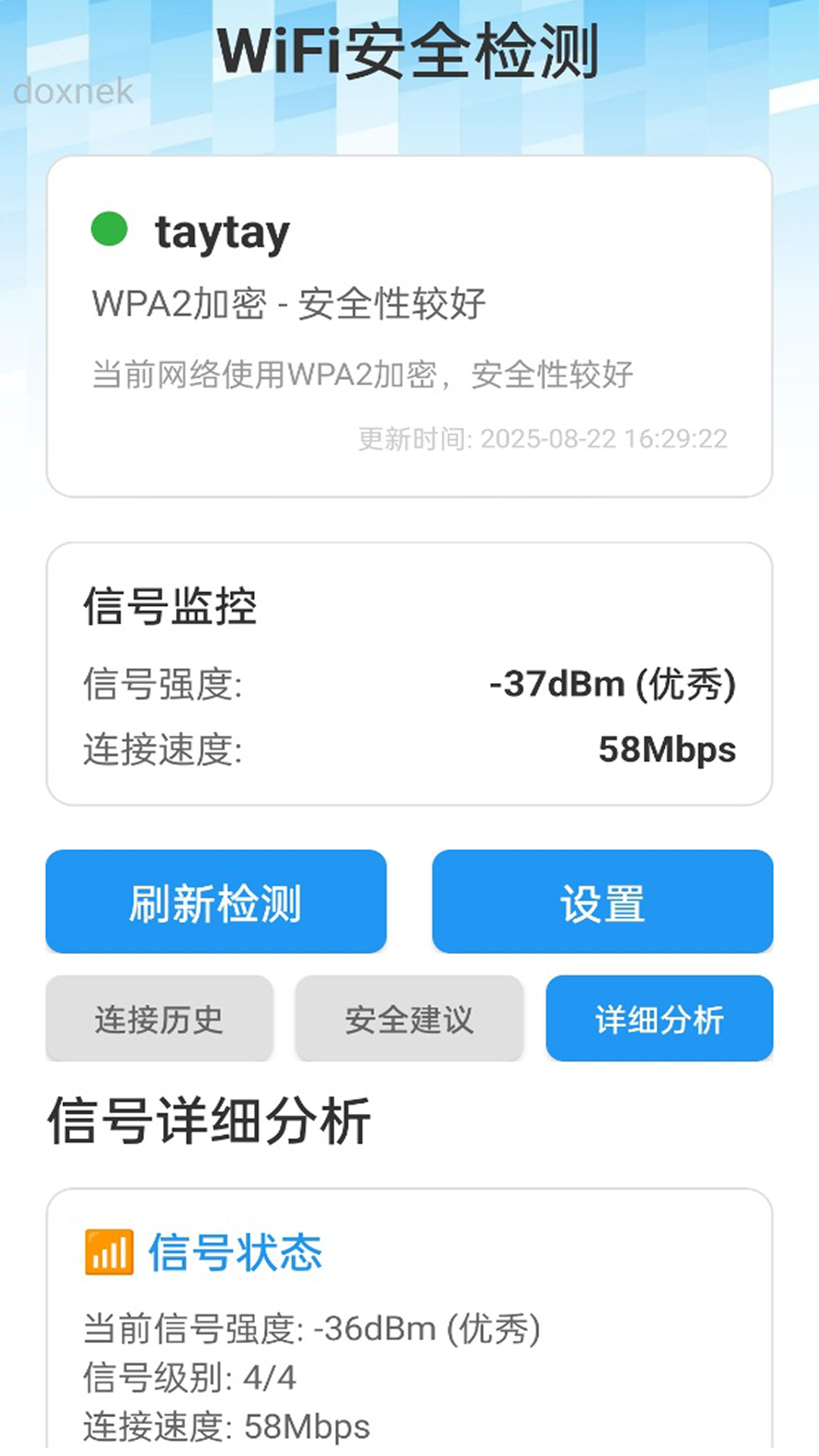Viewport: 819px width, 1456px height.
Task: Tap the -37dBm signal strength value
Action: [614, 685]
